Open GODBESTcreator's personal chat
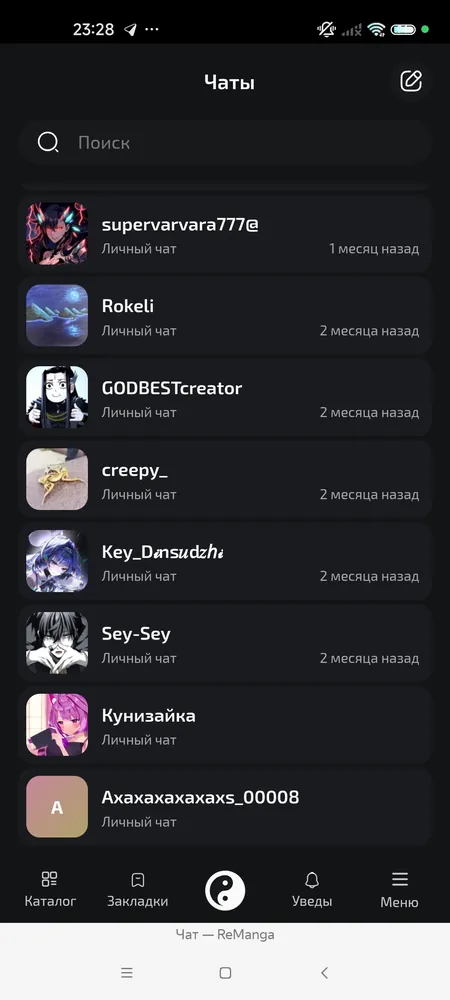 tap(225, 397)
